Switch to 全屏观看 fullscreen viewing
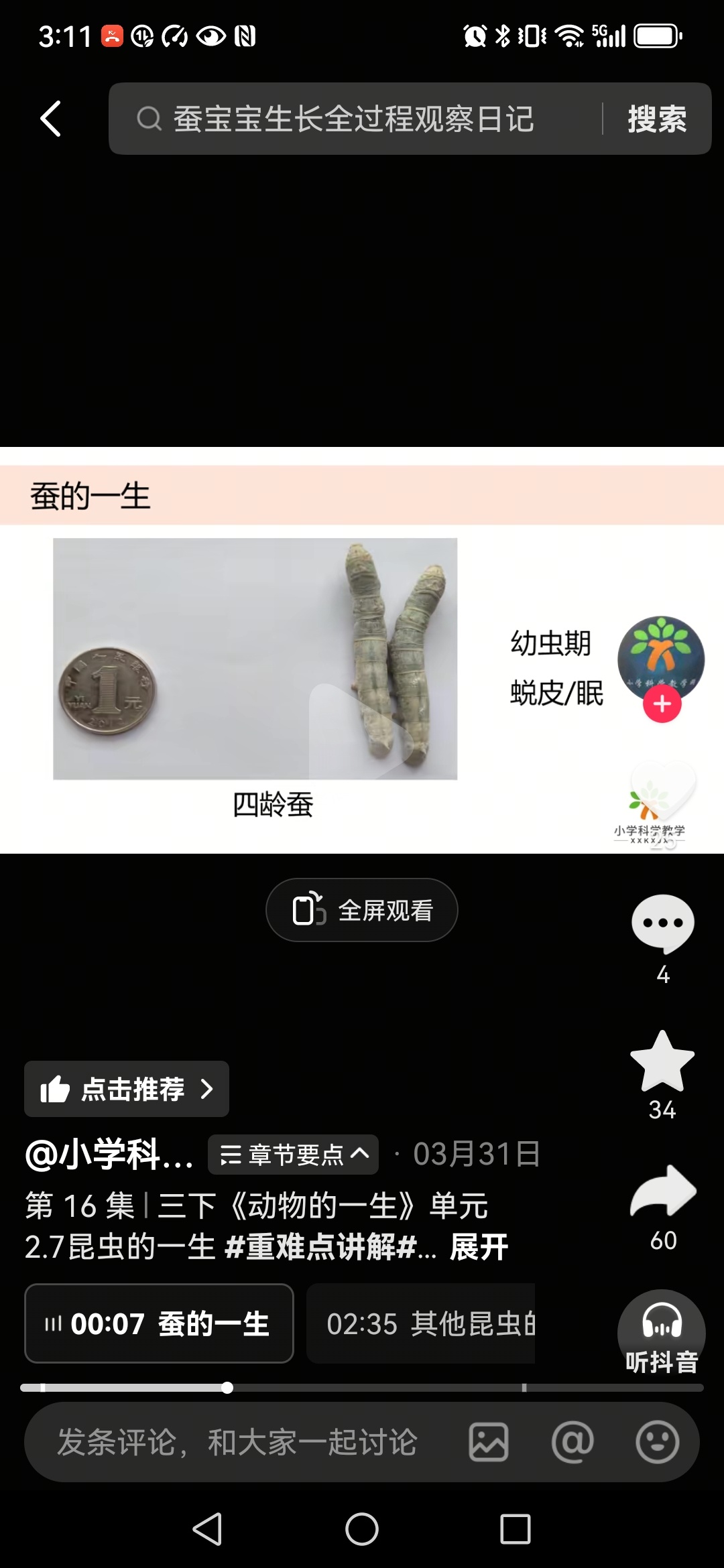Viewport: 724px width, 1568px height. click(362, 910)
